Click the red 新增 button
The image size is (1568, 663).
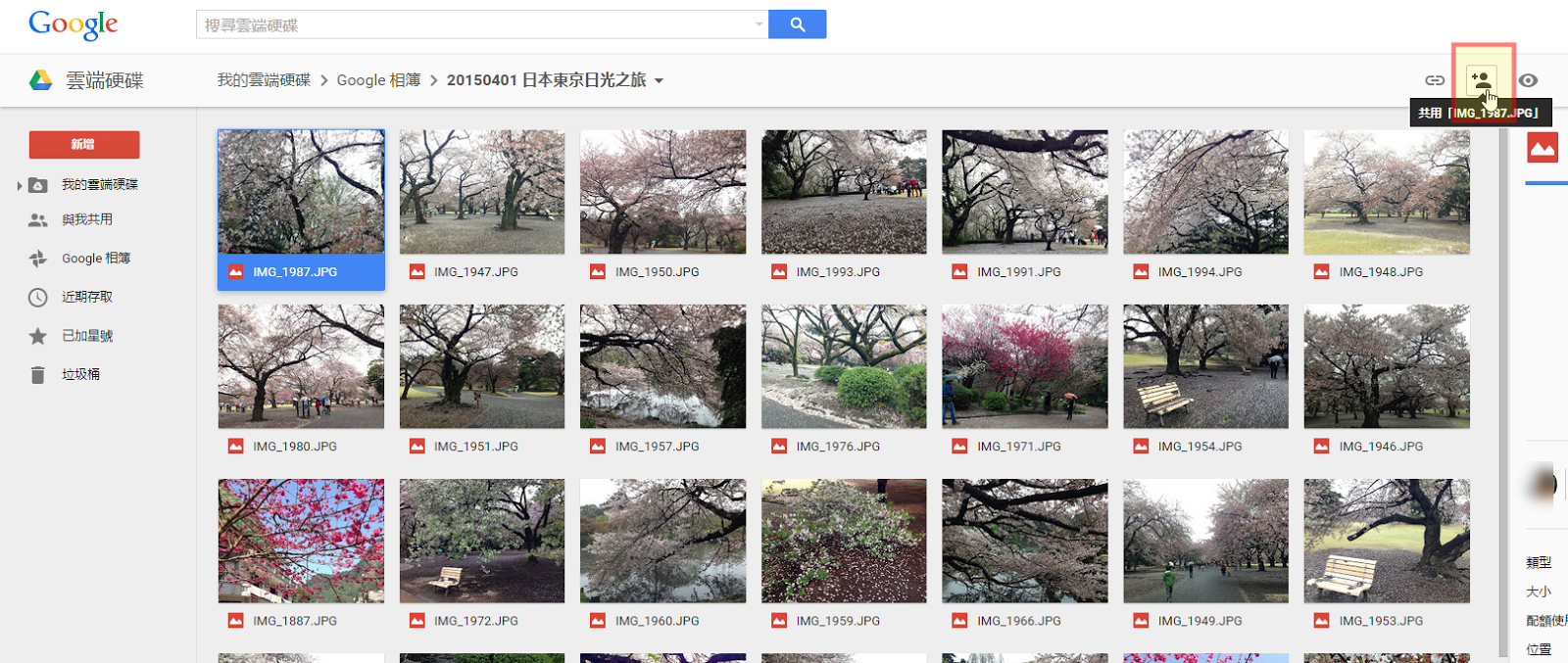click(x=84, y=144)
